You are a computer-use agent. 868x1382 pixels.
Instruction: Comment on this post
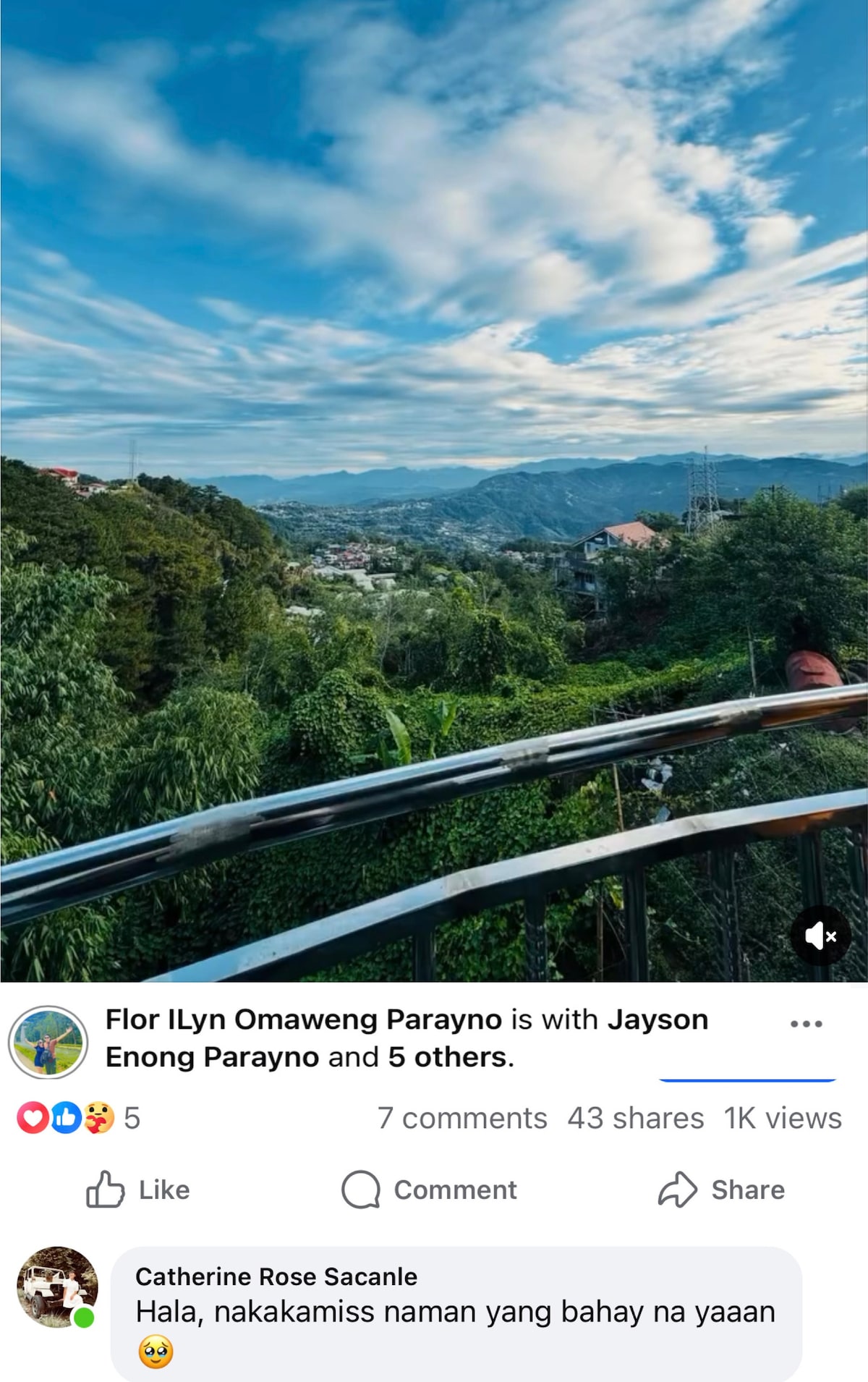tap(430, 1190)
